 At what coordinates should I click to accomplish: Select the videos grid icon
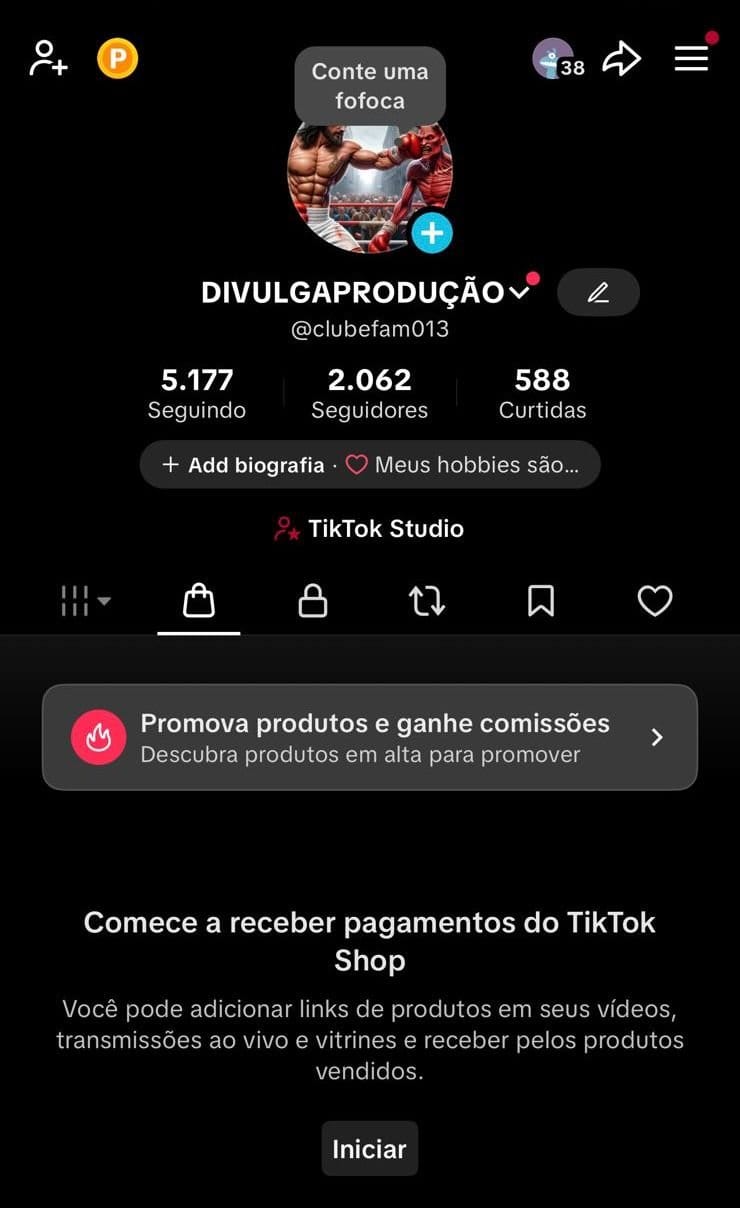click(x=71, y=600)
